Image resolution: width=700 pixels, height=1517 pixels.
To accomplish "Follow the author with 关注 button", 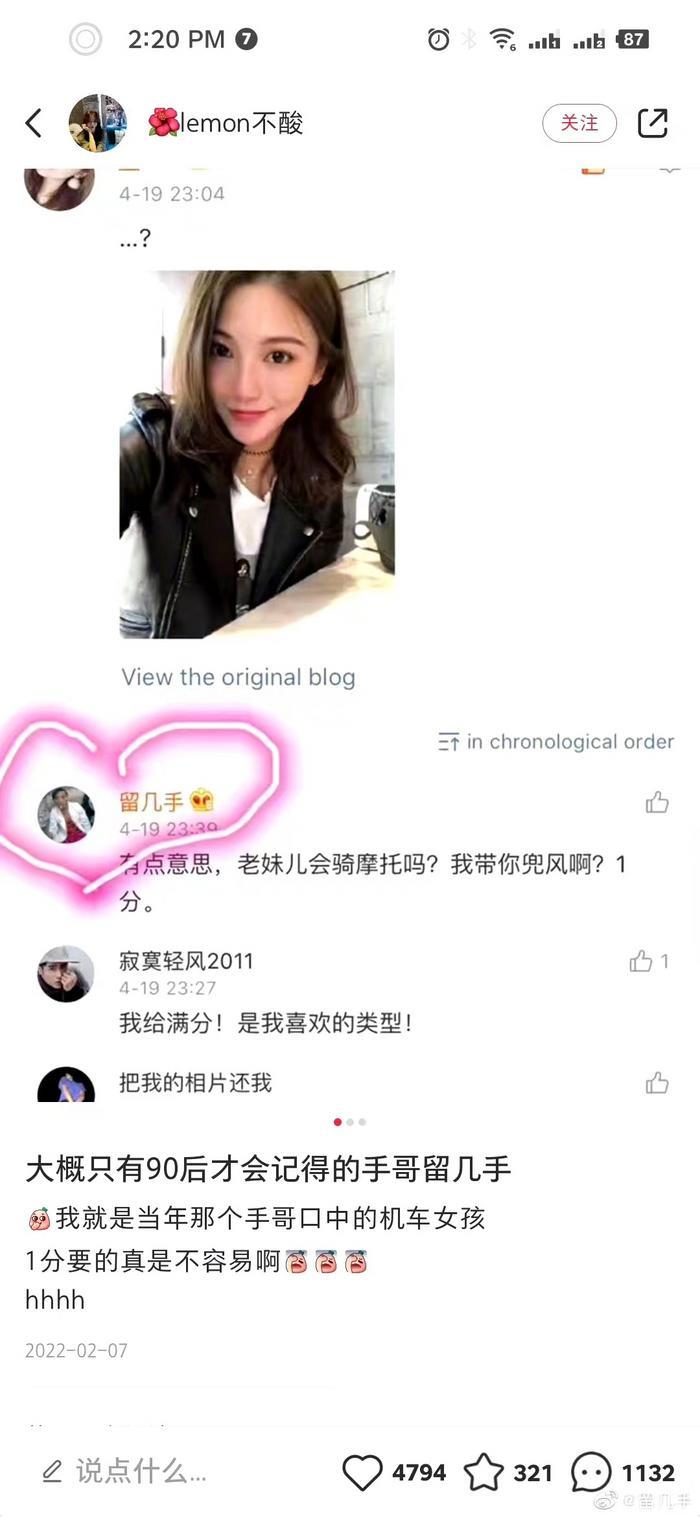I will [x=579, y=123].
